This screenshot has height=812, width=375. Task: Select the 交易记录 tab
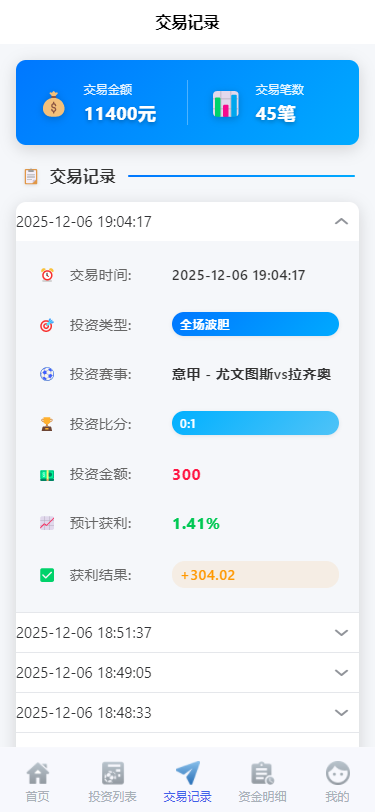coord(188,781)
